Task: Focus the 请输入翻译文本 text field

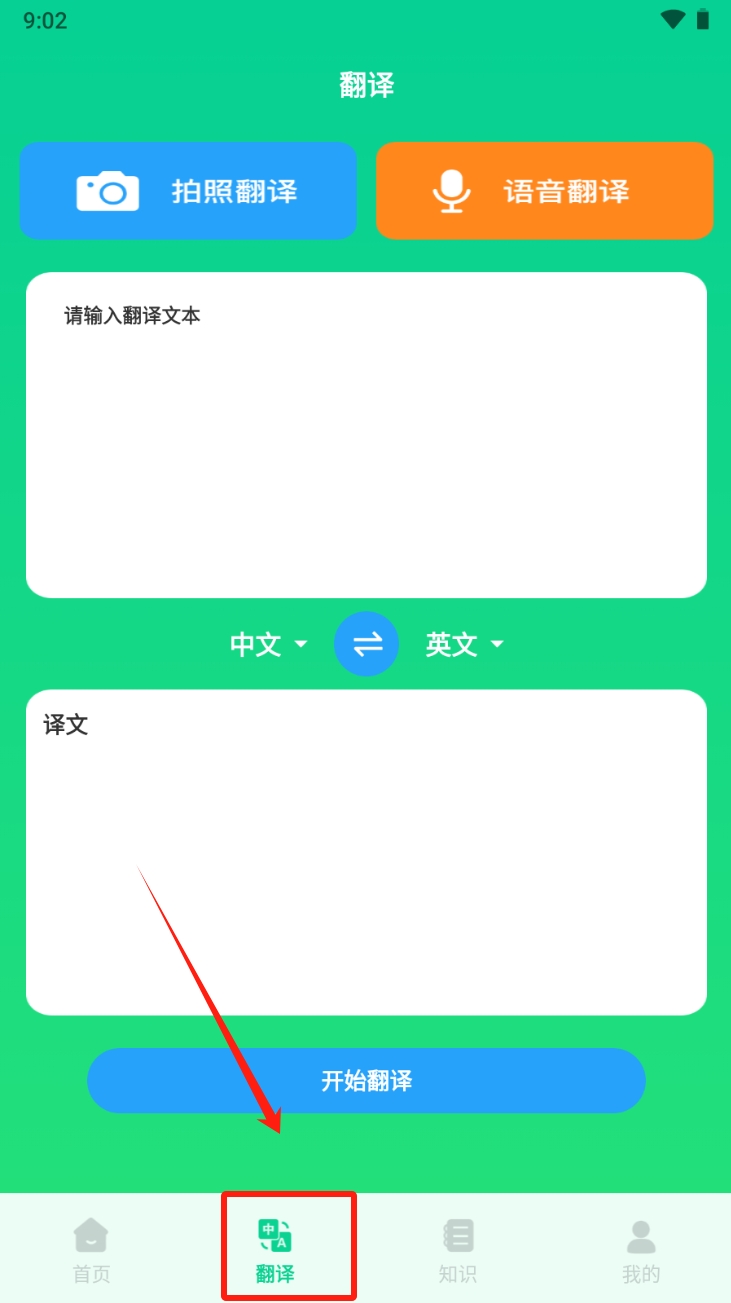Action: [366, 435]
